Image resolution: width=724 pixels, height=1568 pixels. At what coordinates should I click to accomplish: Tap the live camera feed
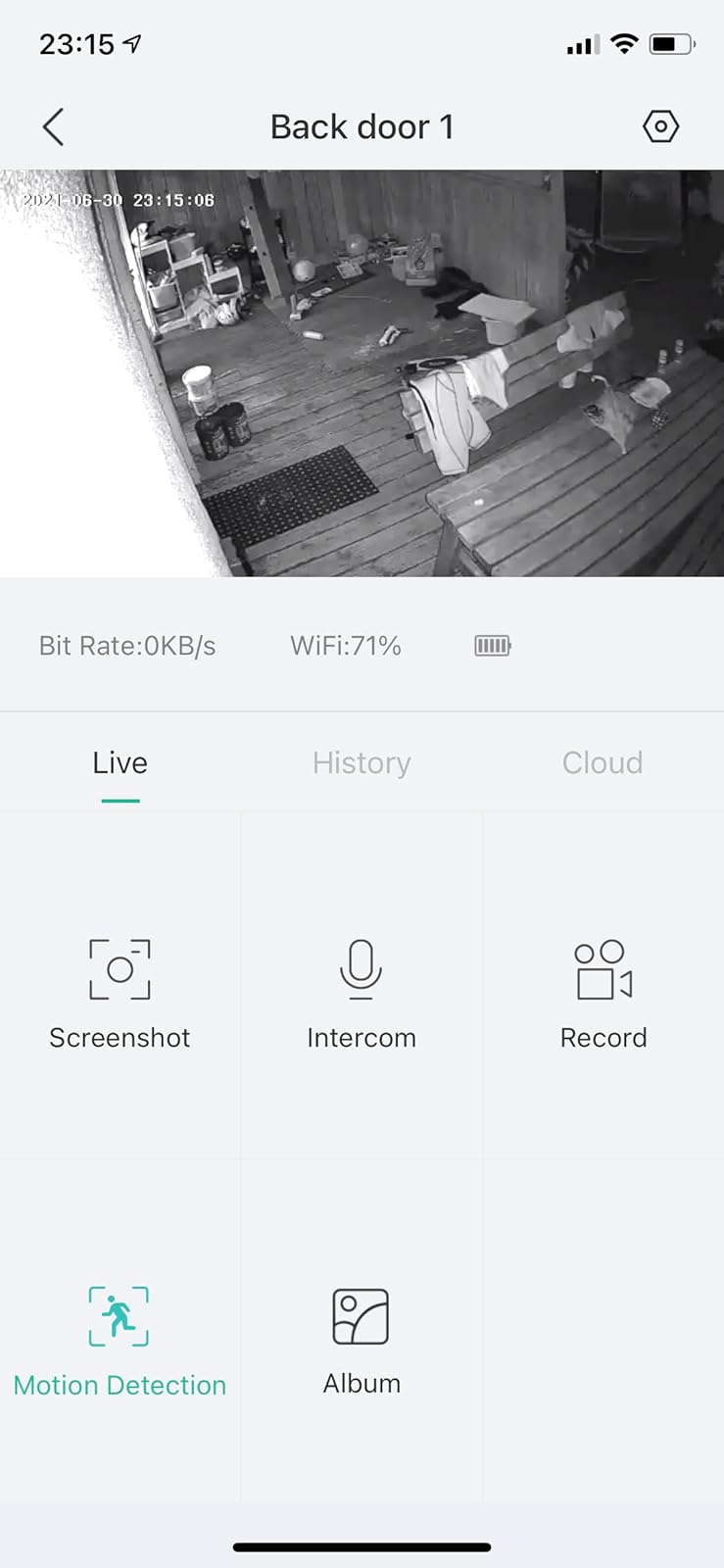(362, 373)
